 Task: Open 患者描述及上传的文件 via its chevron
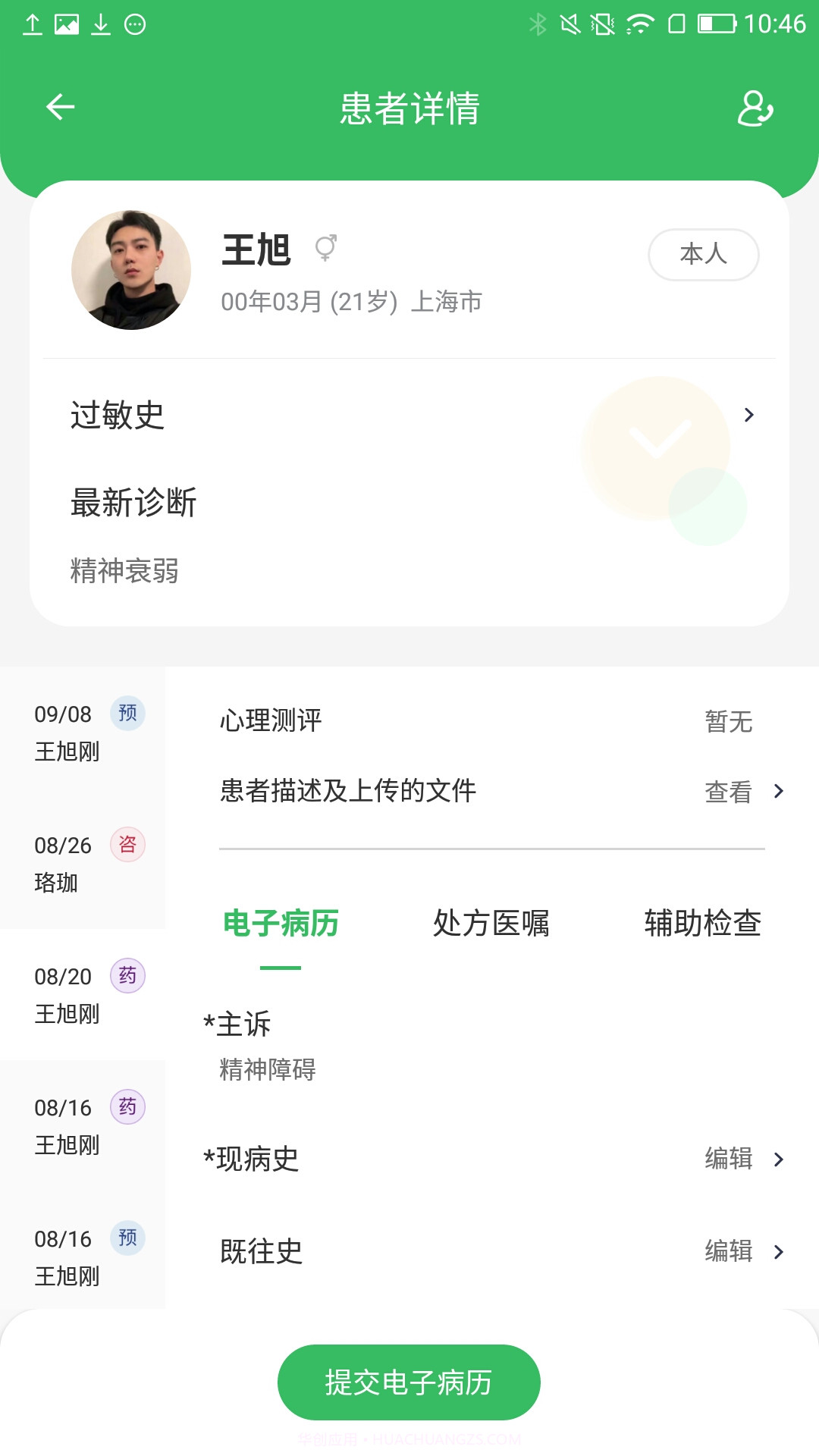(x=779, y=791)
